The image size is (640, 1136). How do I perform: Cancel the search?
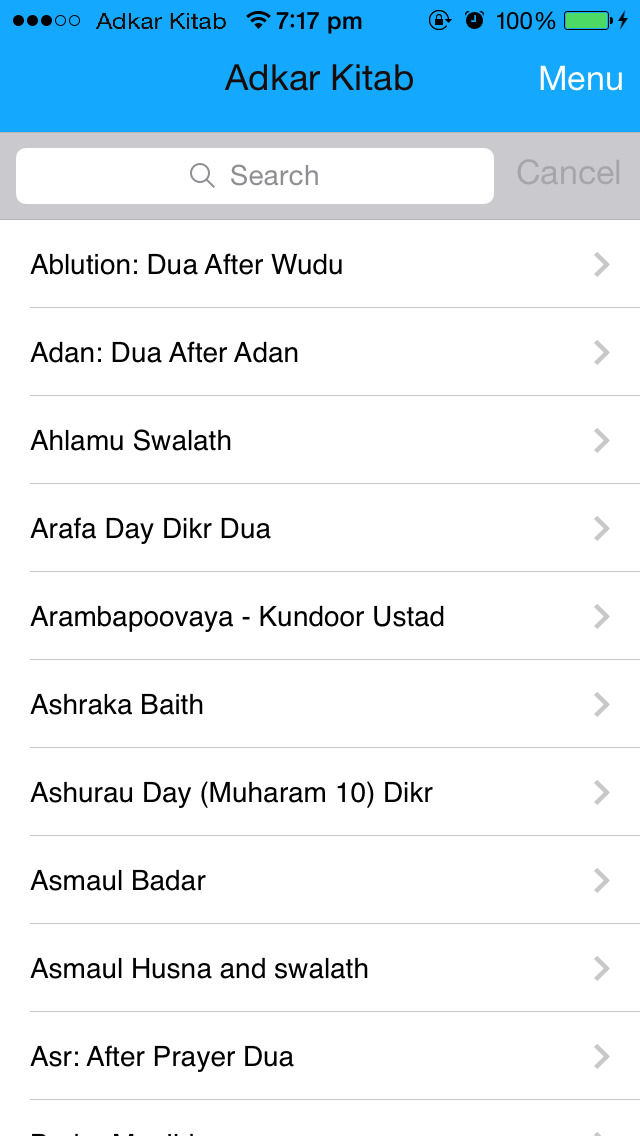coord(568,173)
